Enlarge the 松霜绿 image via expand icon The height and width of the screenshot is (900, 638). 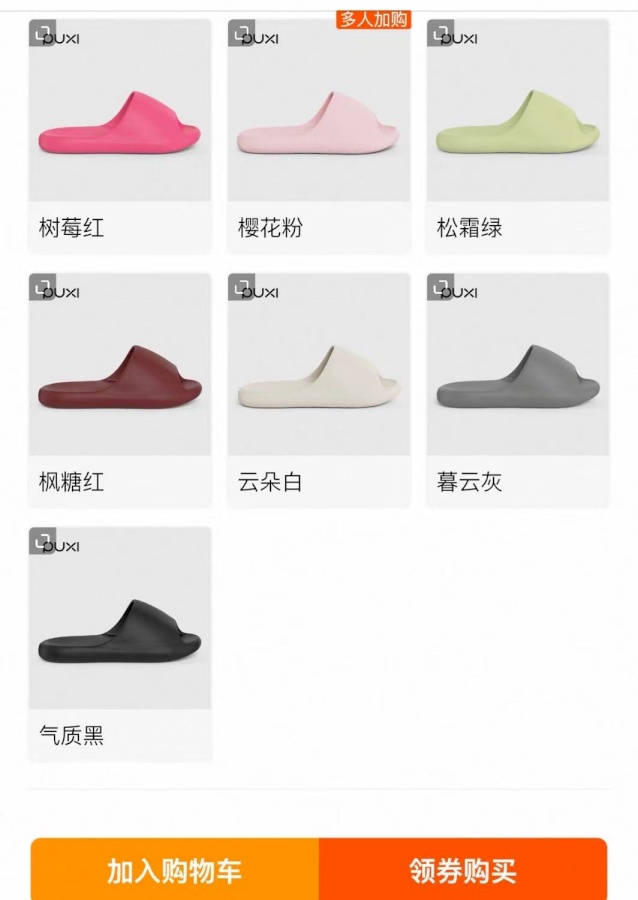click(440, 33)
